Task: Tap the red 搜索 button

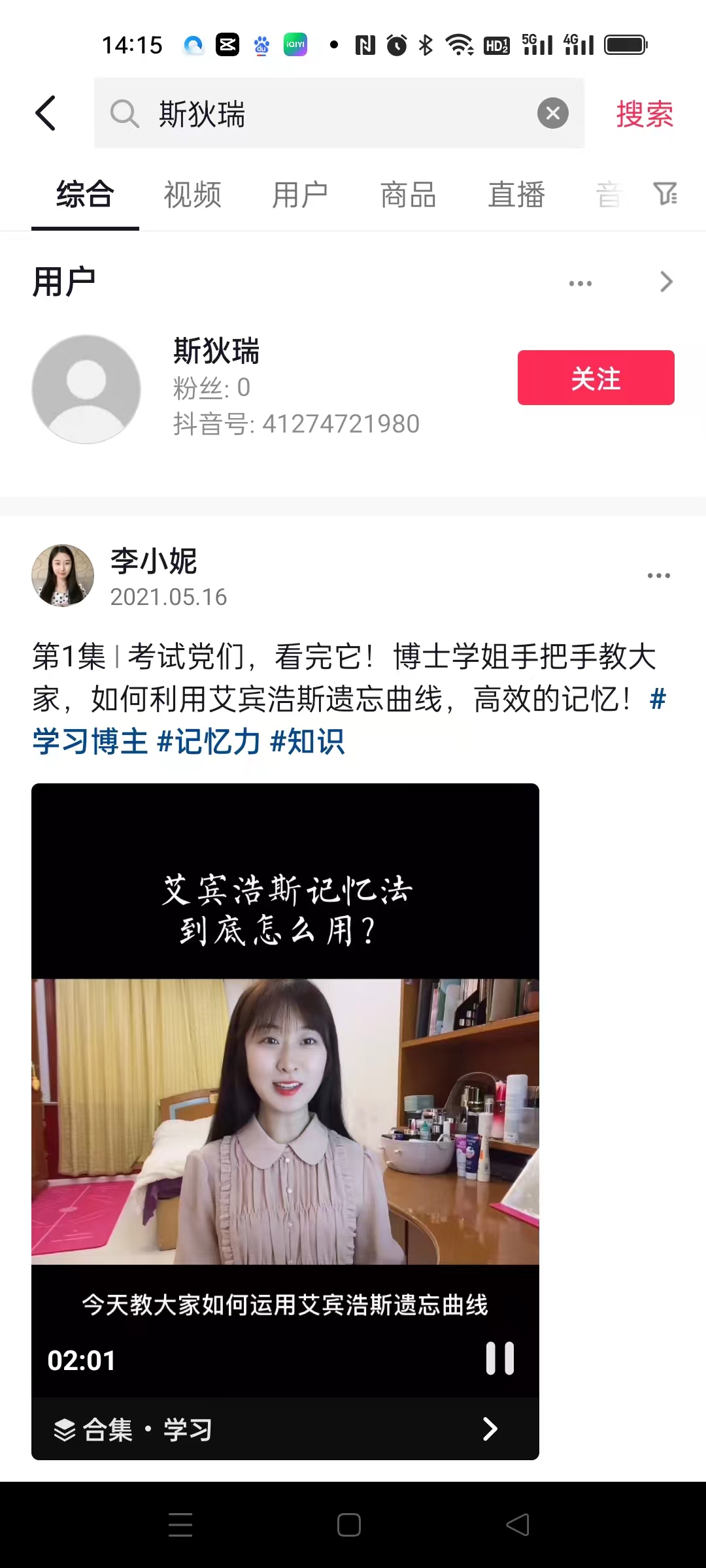Action: [x=644, y=114]
